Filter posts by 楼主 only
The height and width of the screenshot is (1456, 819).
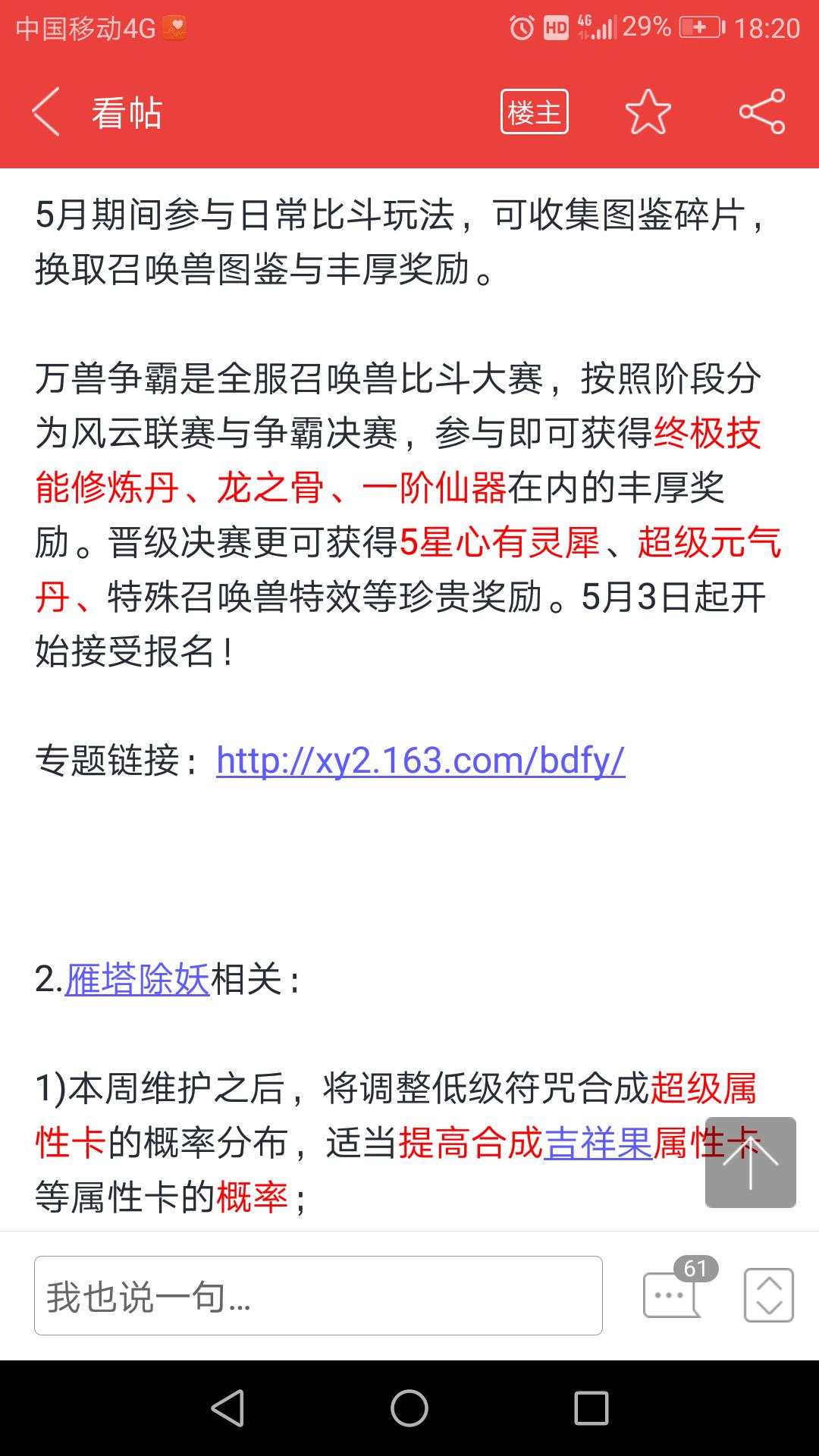[x=535, y=112]
